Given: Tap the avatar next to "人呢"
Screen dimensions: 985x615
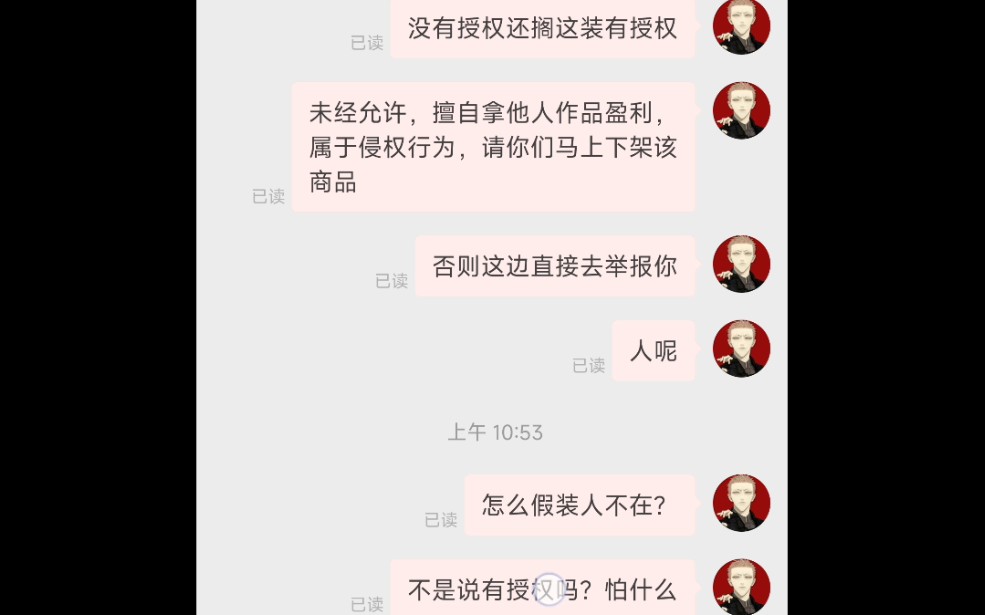Looking at the screenshot, I should pos(741,349).
